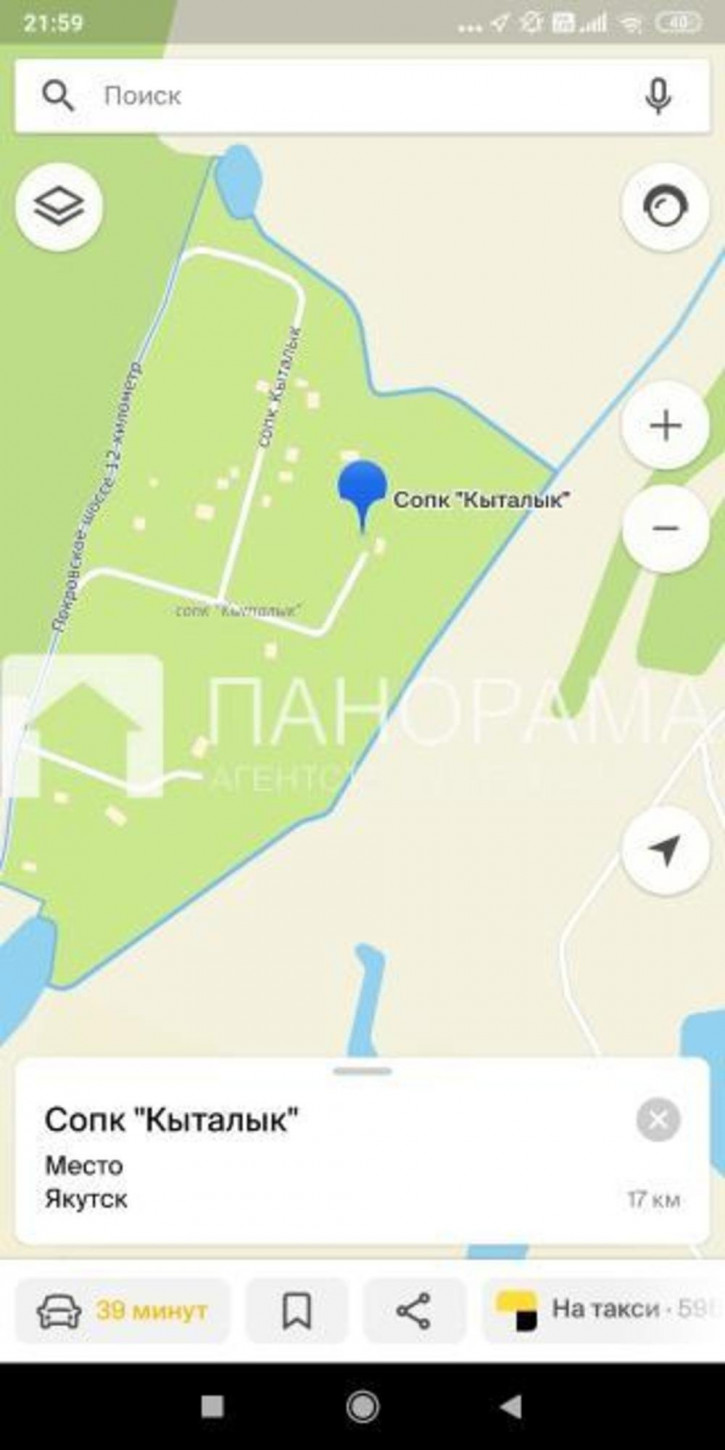Share this location
The height and width of the screenshot is (1450, 725).
point(414,1310)
